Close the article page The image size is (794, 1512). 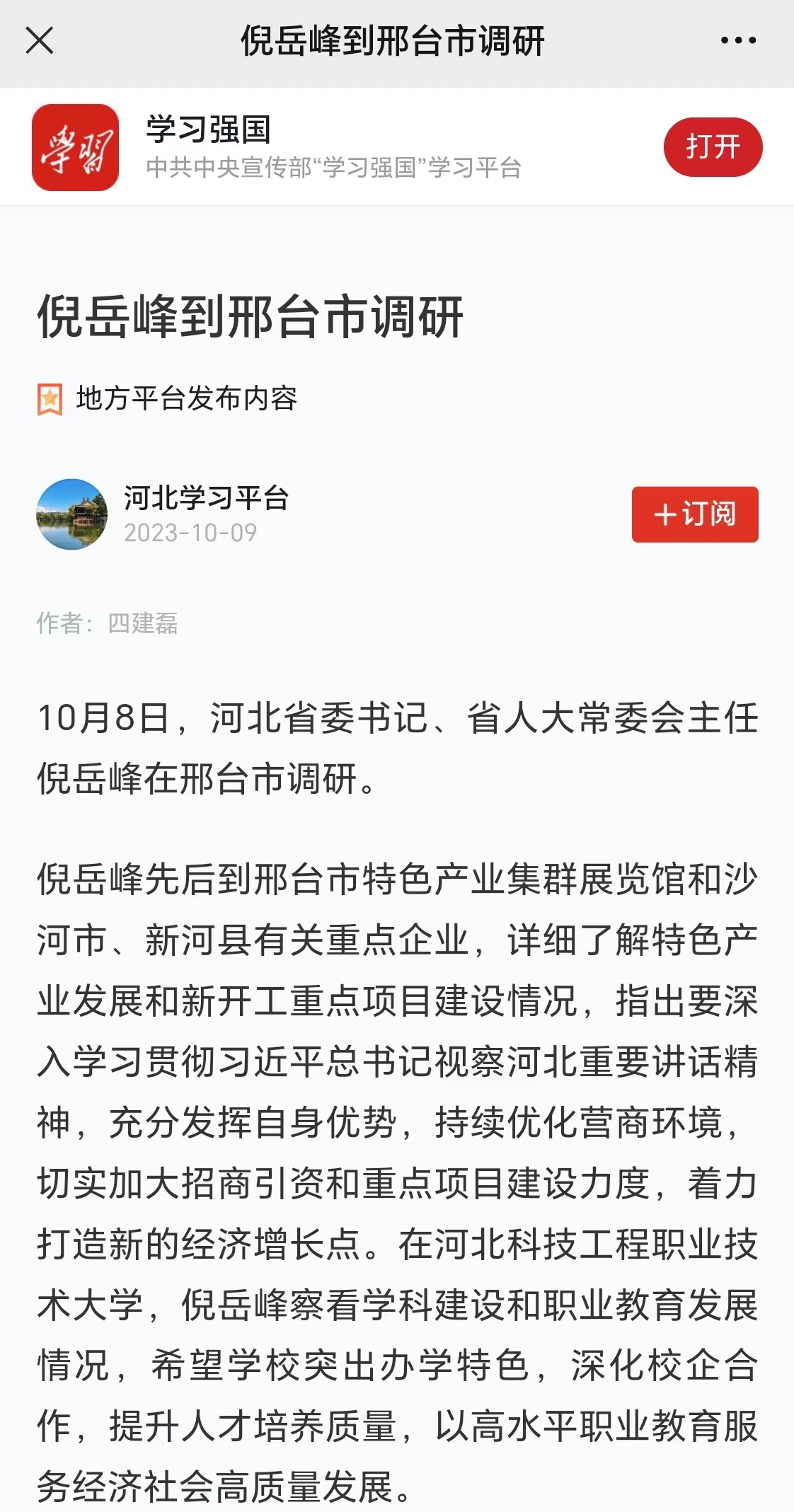(40, 40)
